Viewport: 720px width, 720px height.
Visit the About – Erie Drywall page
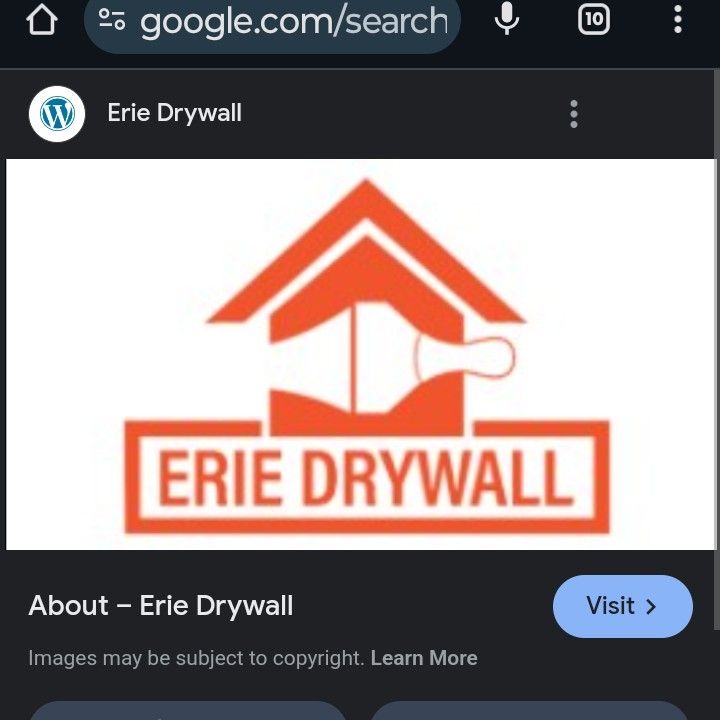[x=622, y=606]
